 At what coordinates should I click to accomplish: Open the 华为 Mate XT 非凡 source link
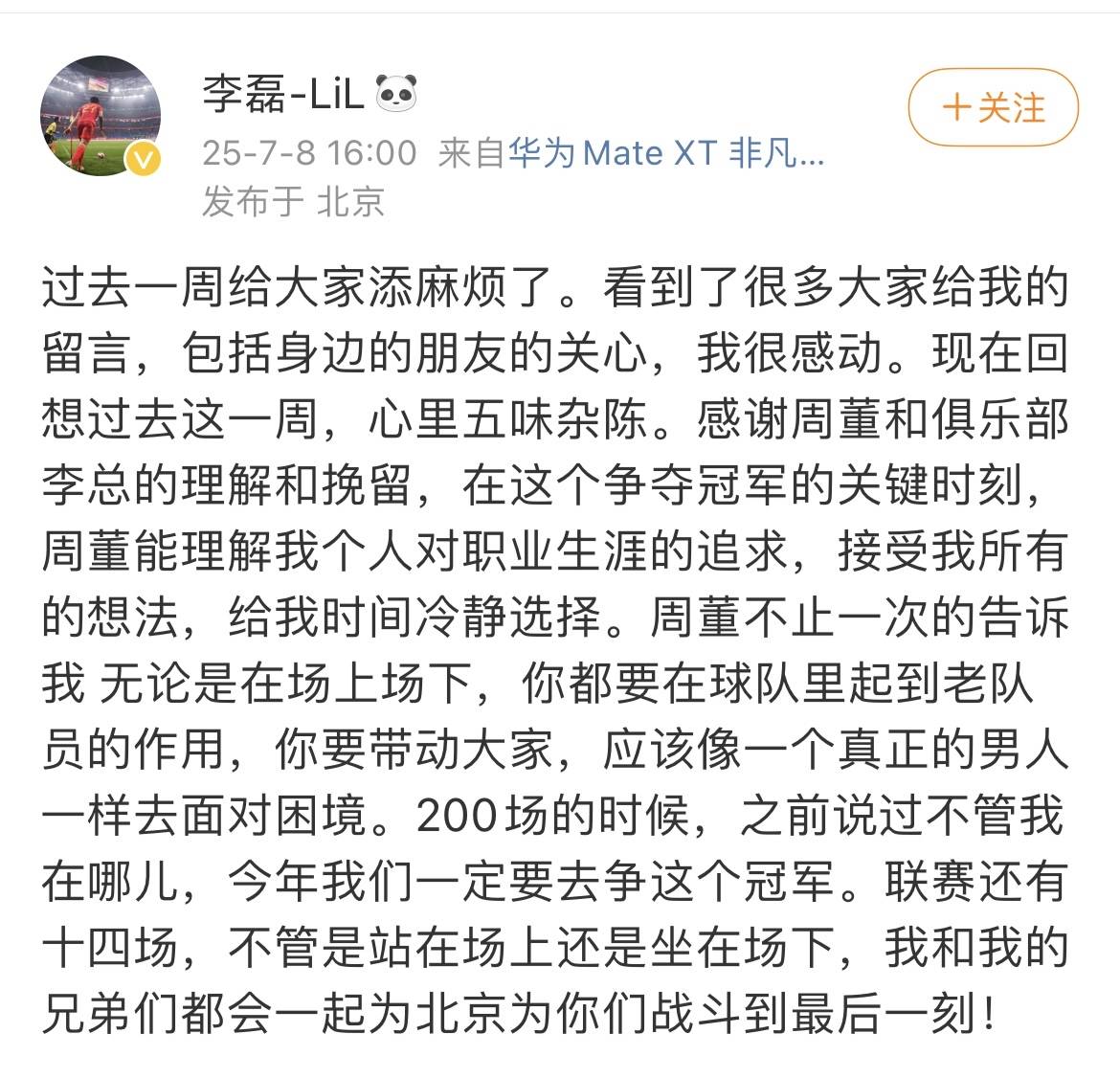[x=665, y=154]
